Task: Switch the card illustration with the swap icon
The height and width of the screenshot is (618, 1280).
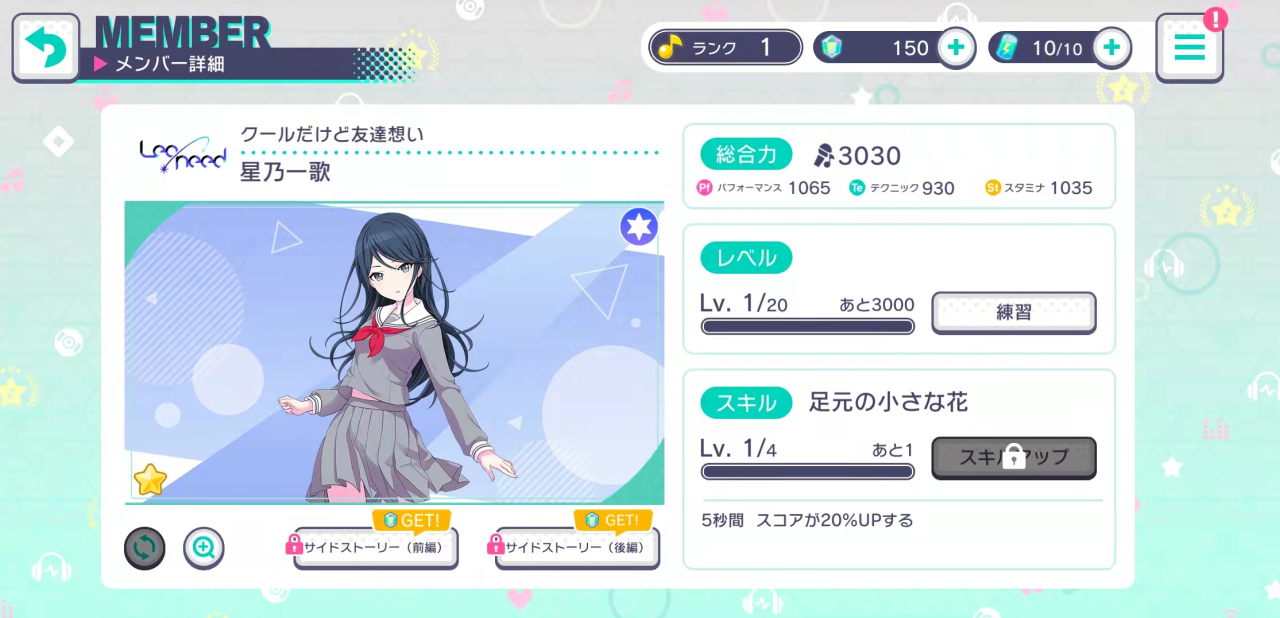Action: pos(145,548)
